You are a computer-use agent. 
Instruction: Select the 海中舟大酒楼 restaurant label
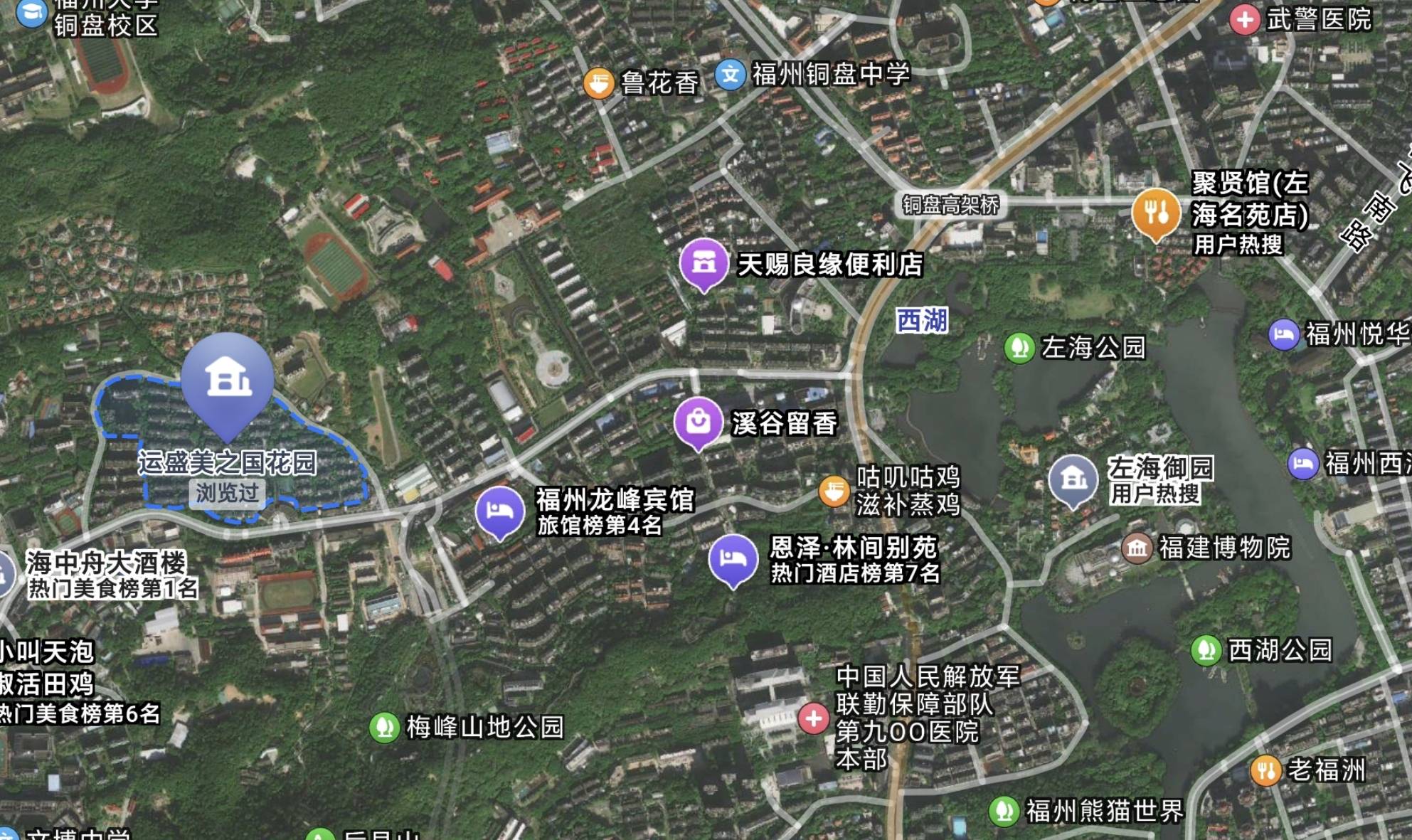pyautogui.click(x=107, y=564)
